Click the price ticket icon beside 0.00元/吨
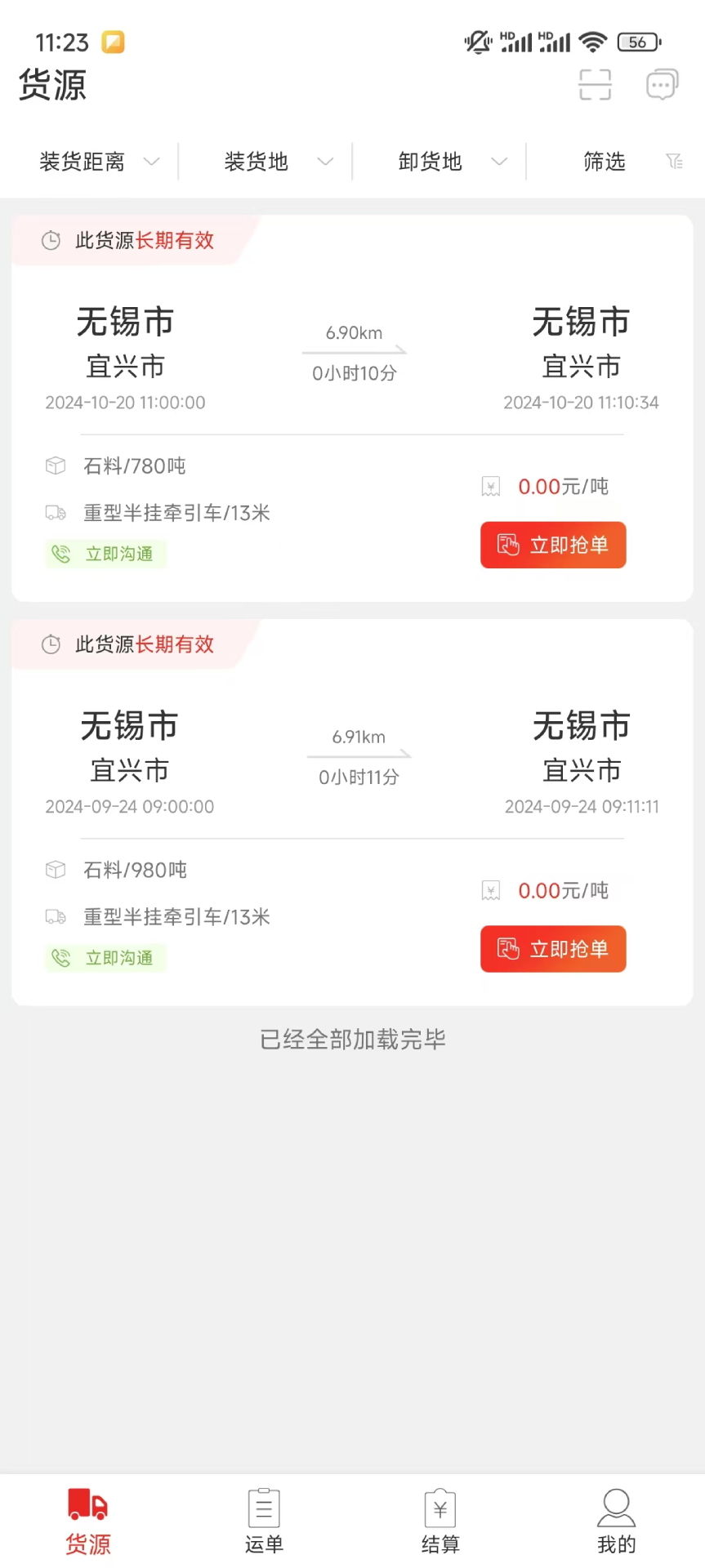Image resolution: width=705 pixels, height=1568 pixels. 490,486
